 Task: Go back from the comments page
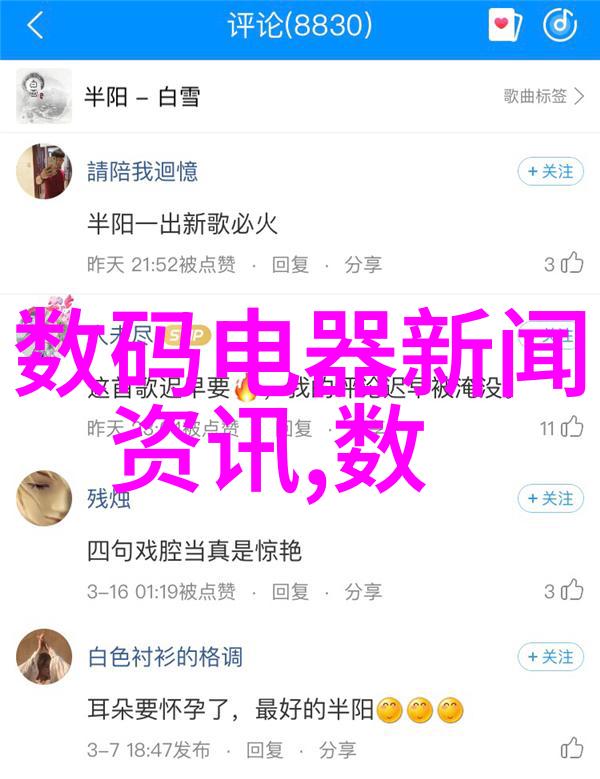click(x=35, y=26)
